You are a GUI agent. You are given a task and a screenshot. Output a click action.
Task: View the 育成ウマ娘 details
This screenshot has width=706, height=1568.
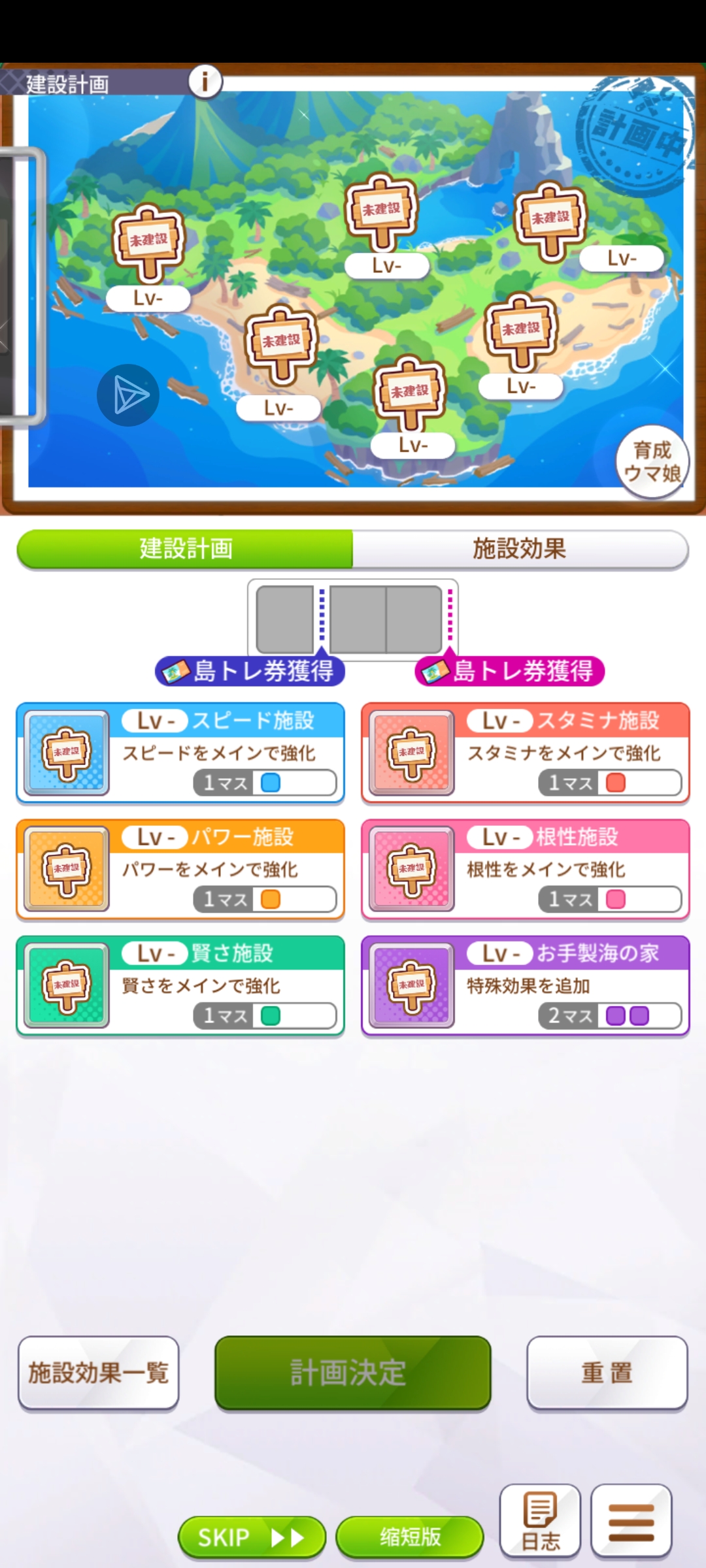tap(652, 462)
